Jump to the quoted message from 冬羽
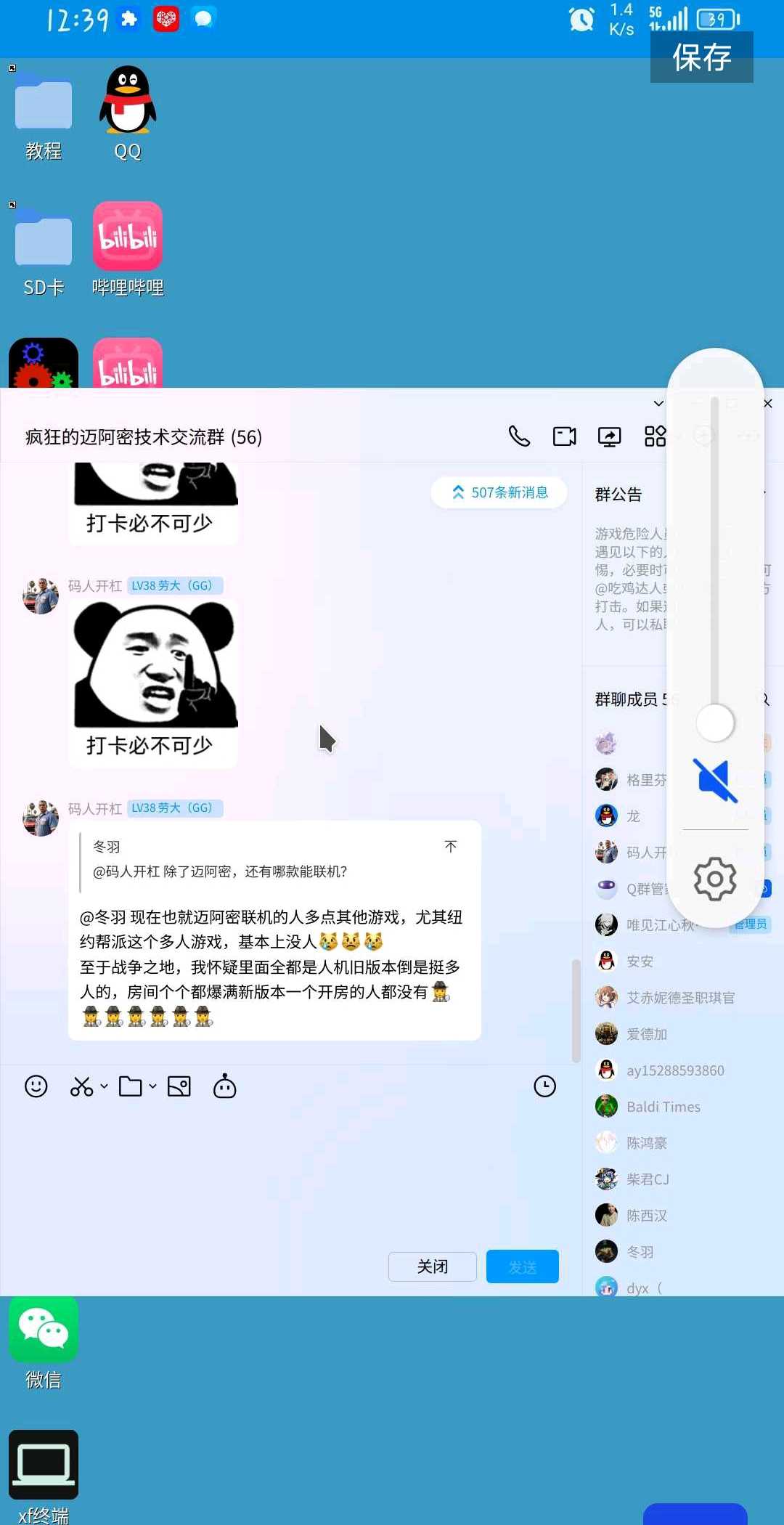The width and height of the screenshot is (784, 1525). (450, 847)
